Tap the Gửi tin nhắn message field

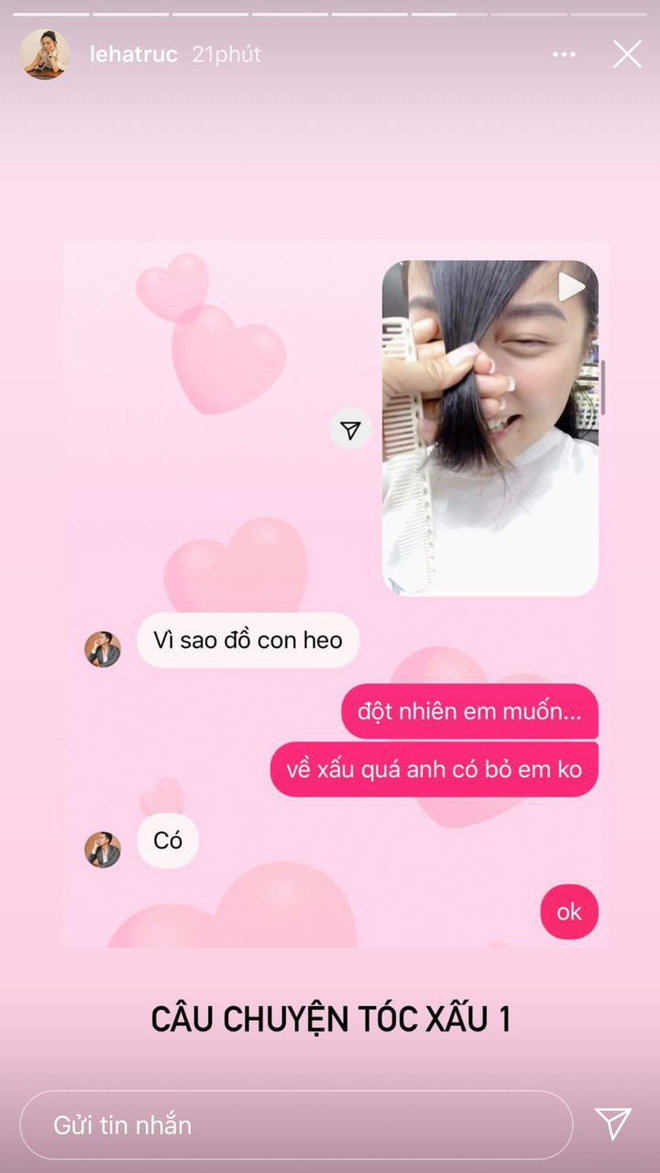[x=295, y=1125]
